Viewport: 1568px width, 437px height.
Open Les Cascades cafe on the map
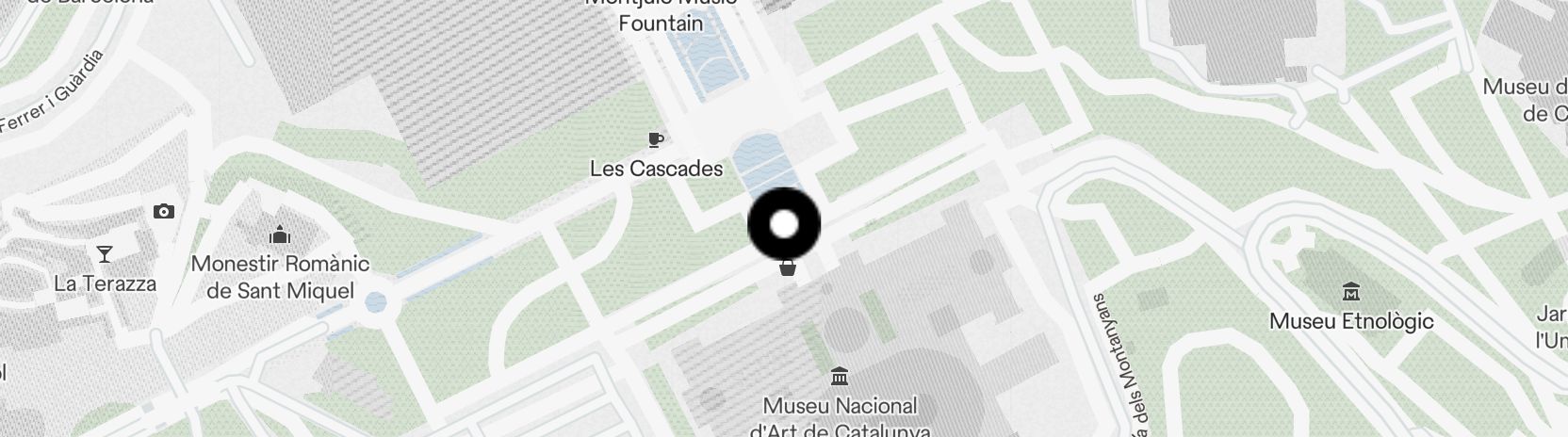[656, 141]
